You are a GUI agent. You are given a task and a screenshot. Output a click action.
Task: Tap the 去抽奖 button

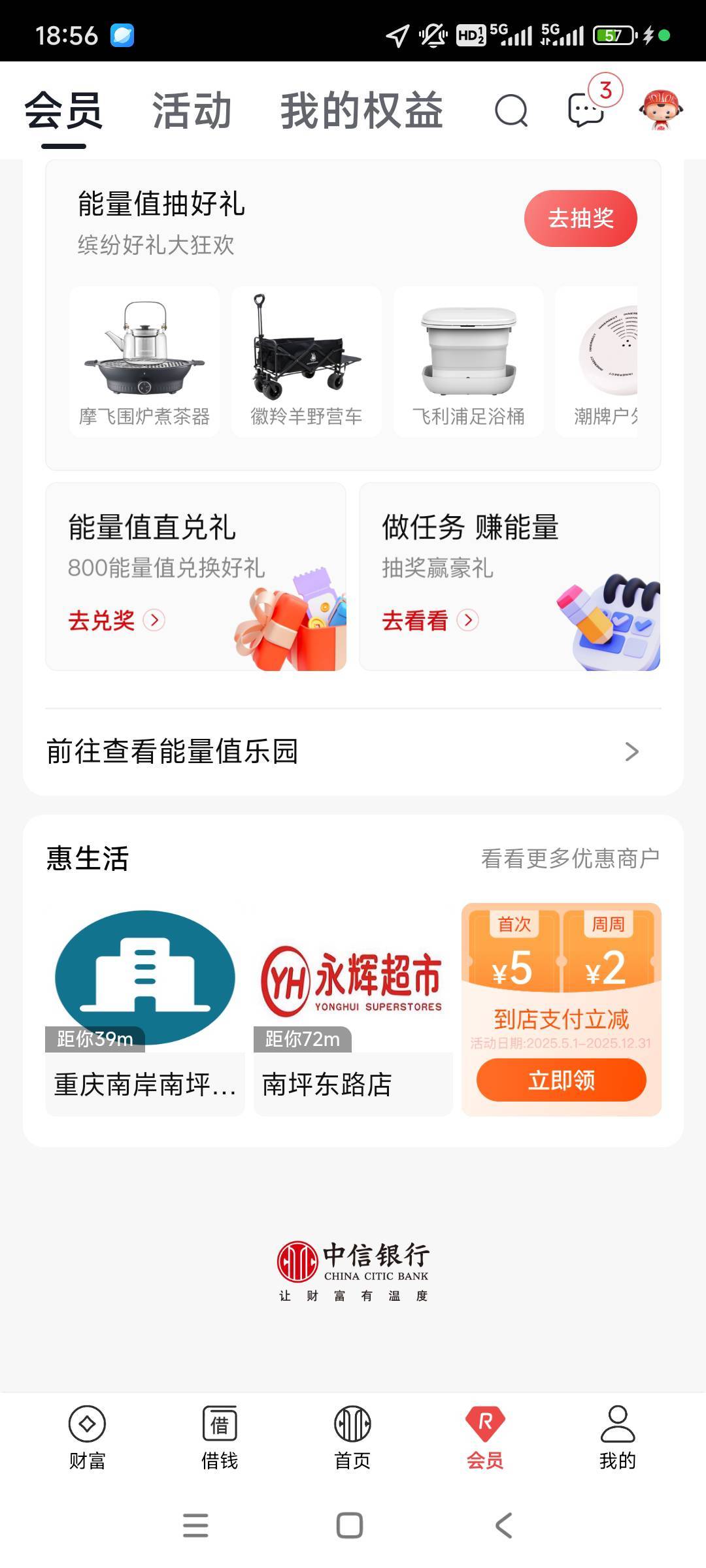(580, 218)
